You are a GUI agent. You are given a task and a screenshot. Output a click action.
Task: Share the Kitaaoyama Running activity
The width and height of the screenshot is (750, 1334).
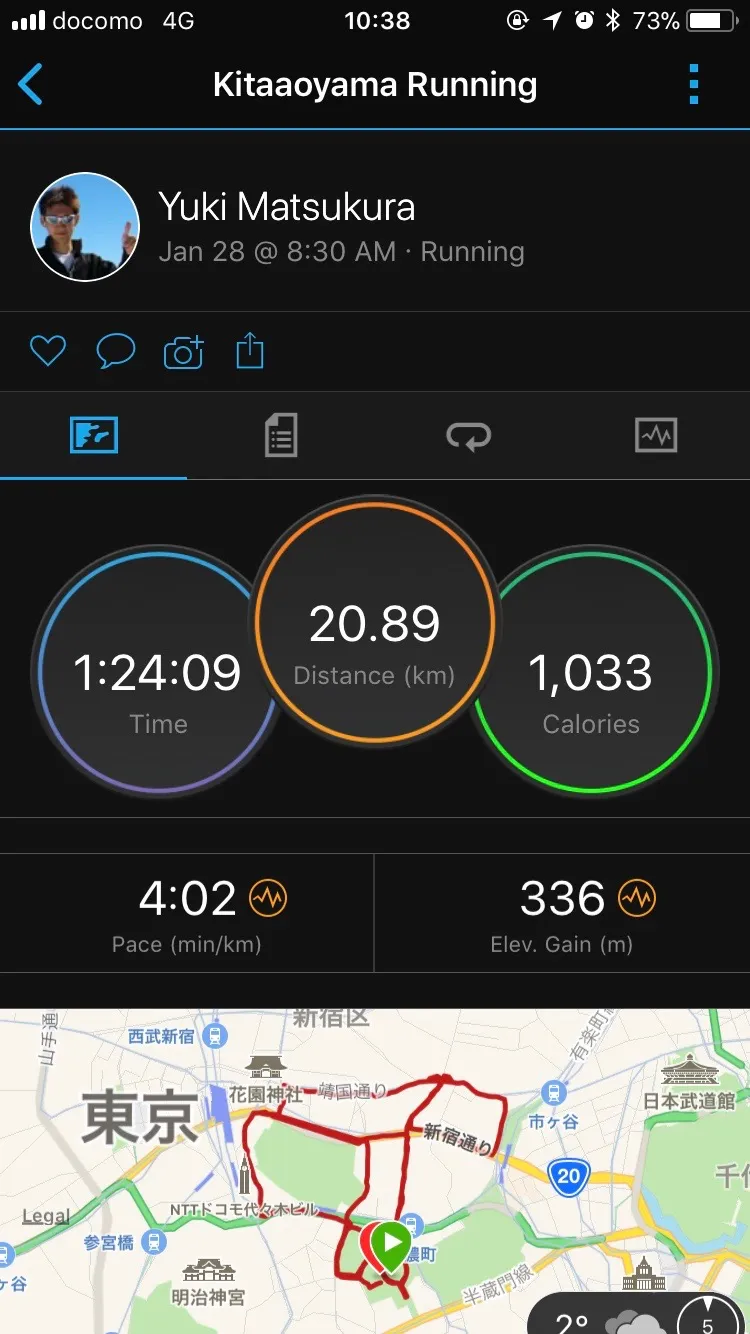[x=250, y=351]
